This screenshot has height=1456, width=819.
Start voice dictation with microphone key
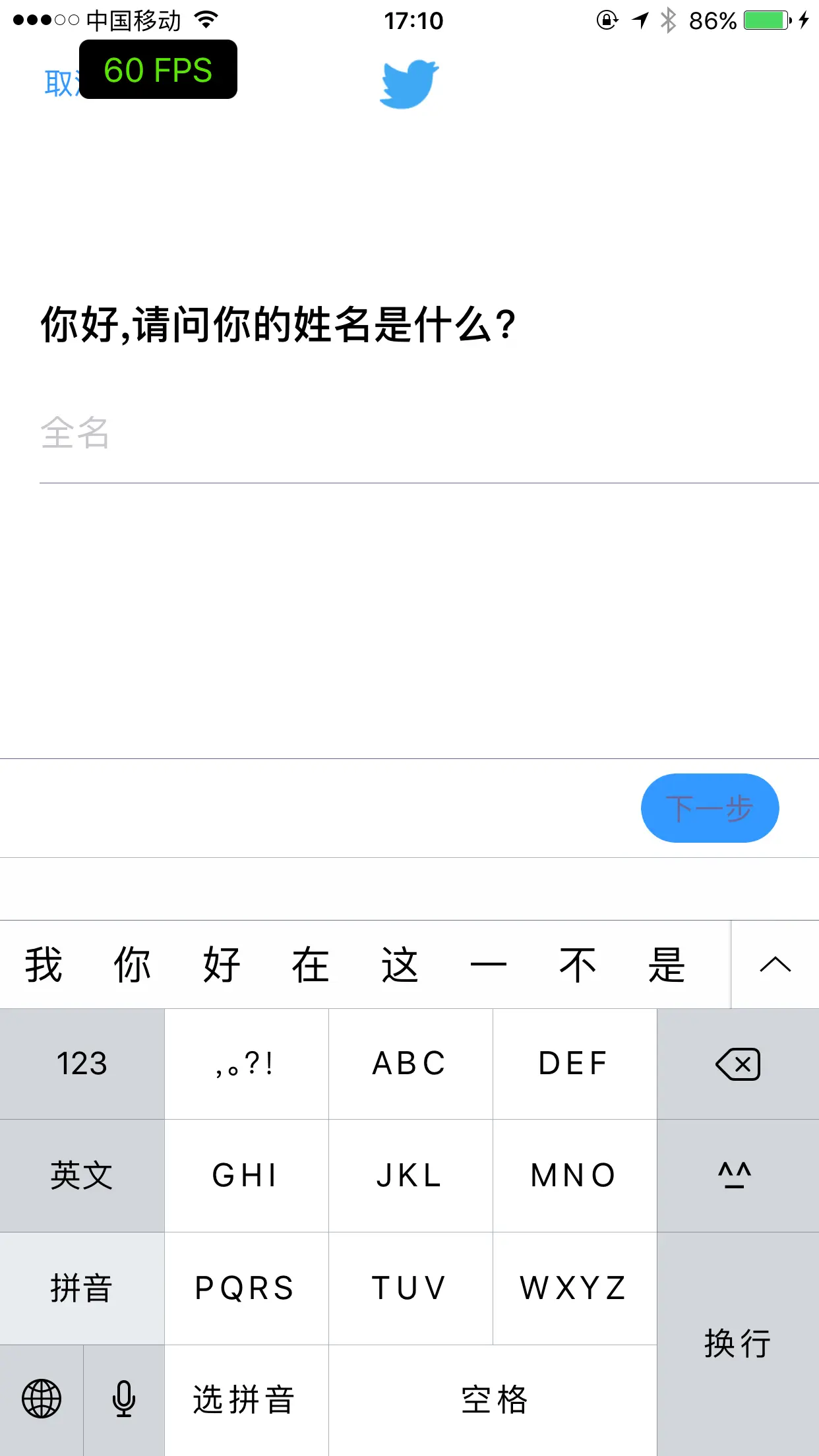[x=124, y=1399]
